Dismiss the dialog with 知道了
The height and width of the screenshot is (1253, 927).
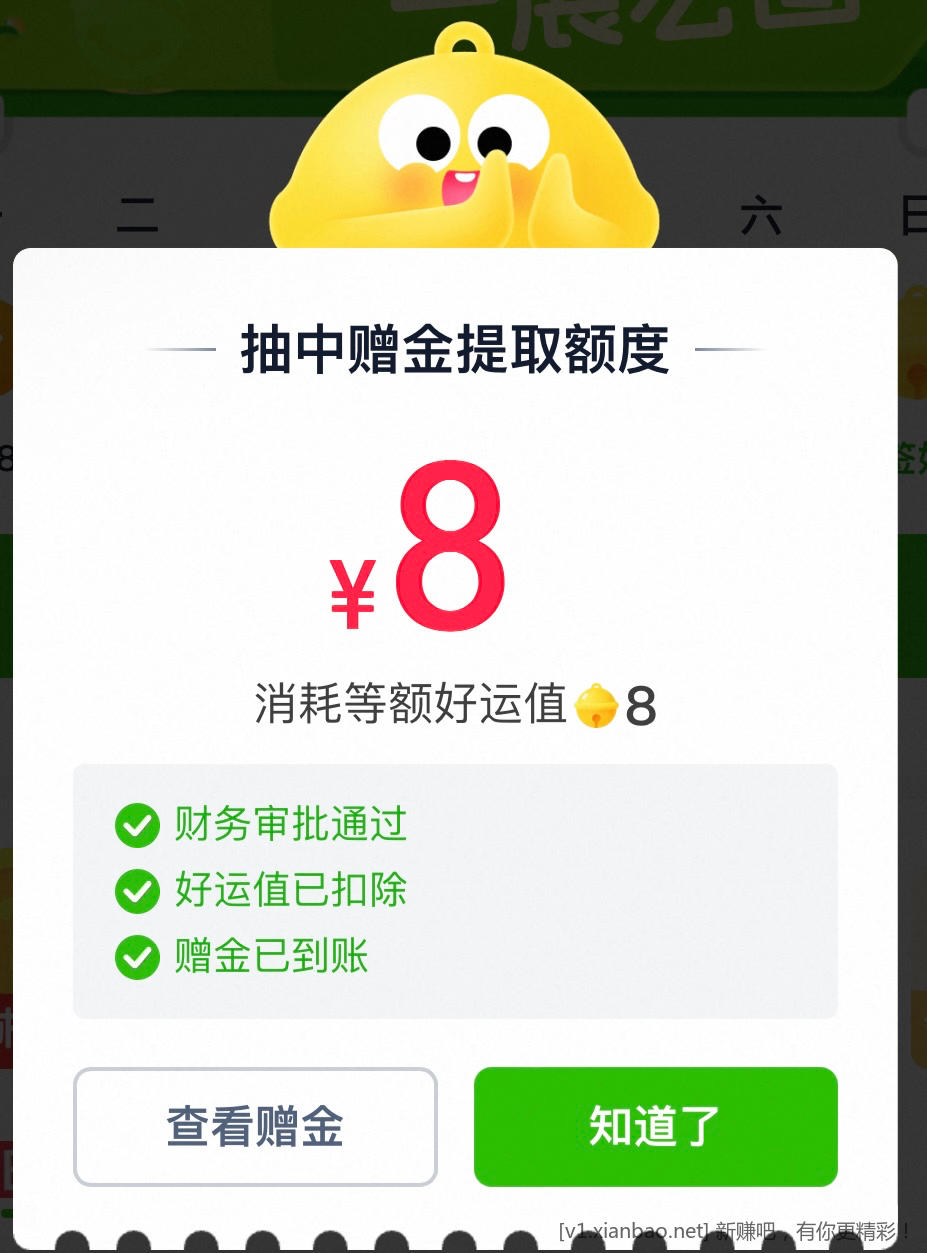tap(655, 1126)
